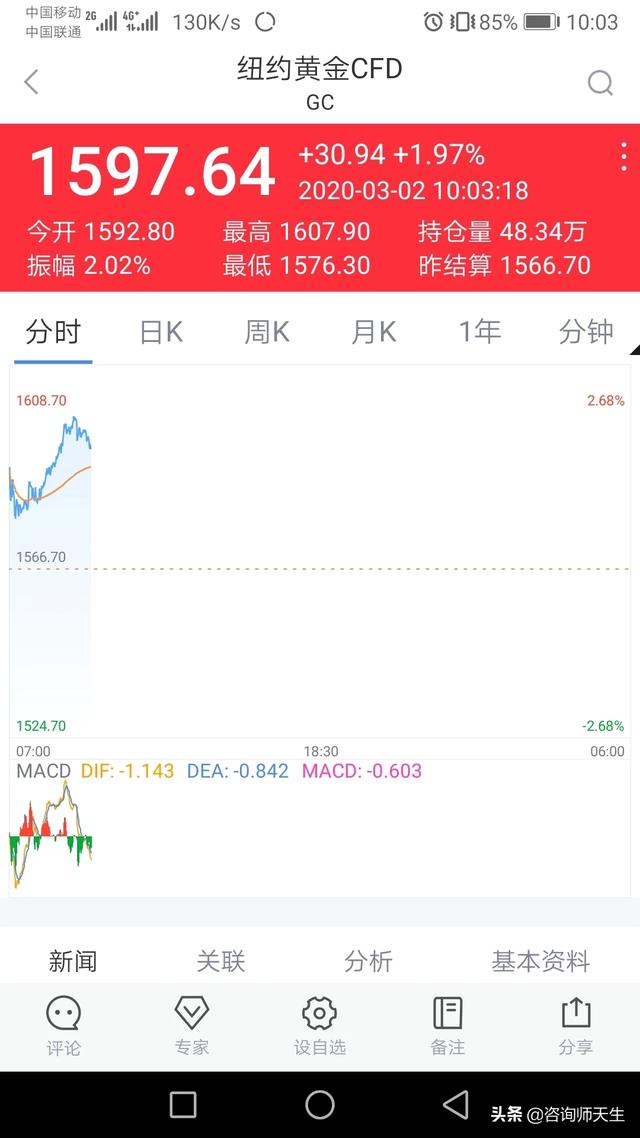Switch to the 日K chart tab

161,332
